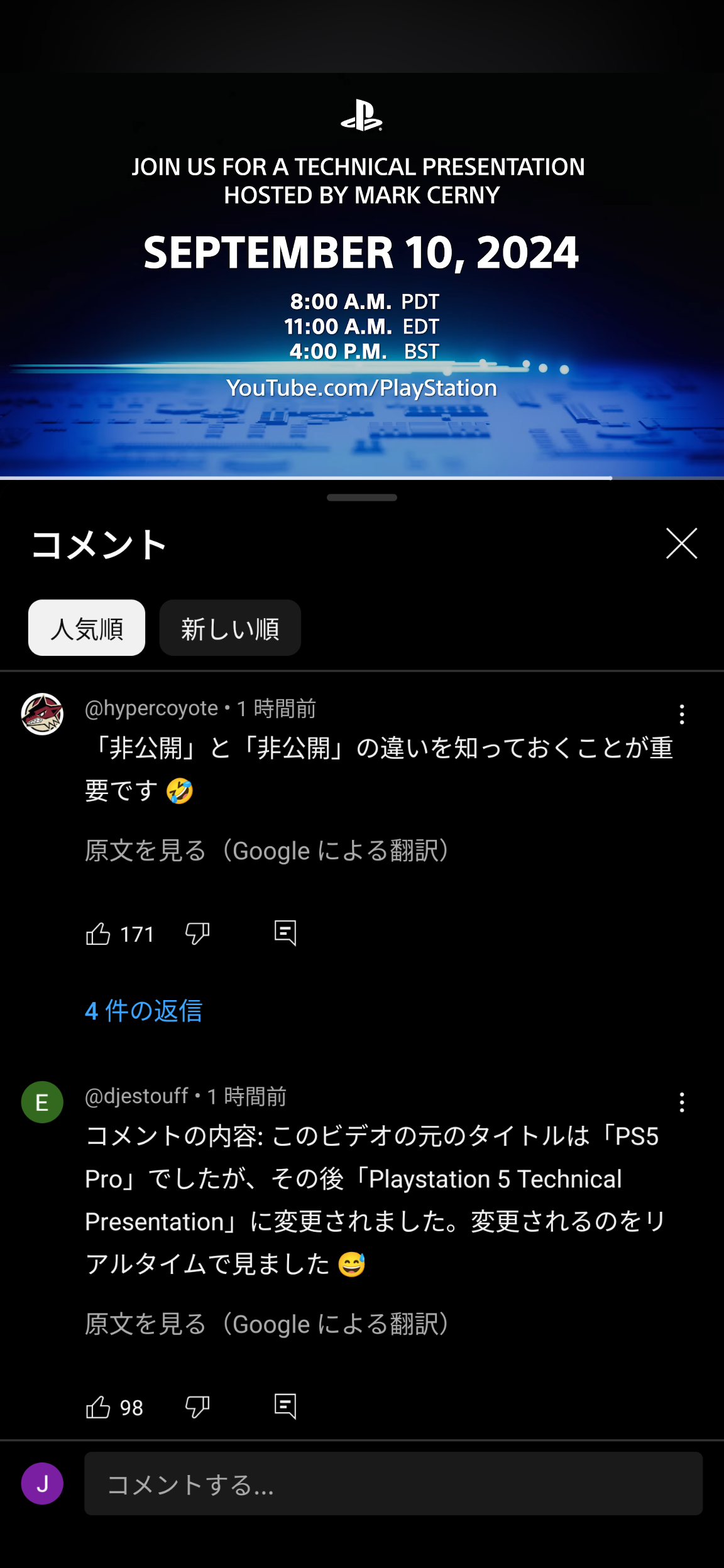724x1568 pixels.
Task: Tap the video player area
Action: (362, 276)
